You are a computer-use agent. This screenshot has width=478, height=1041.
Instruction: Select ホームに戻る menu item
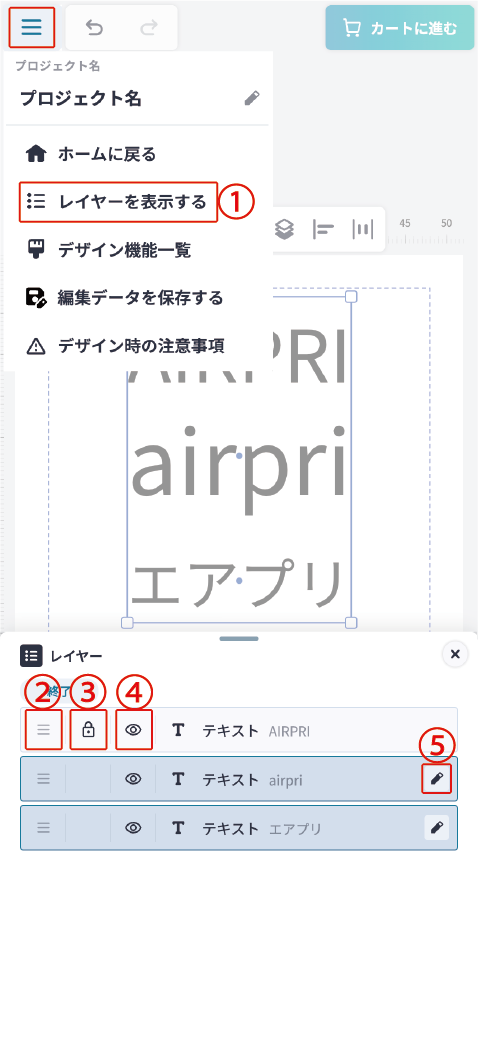pyautogui.click(x=91, y=154)
